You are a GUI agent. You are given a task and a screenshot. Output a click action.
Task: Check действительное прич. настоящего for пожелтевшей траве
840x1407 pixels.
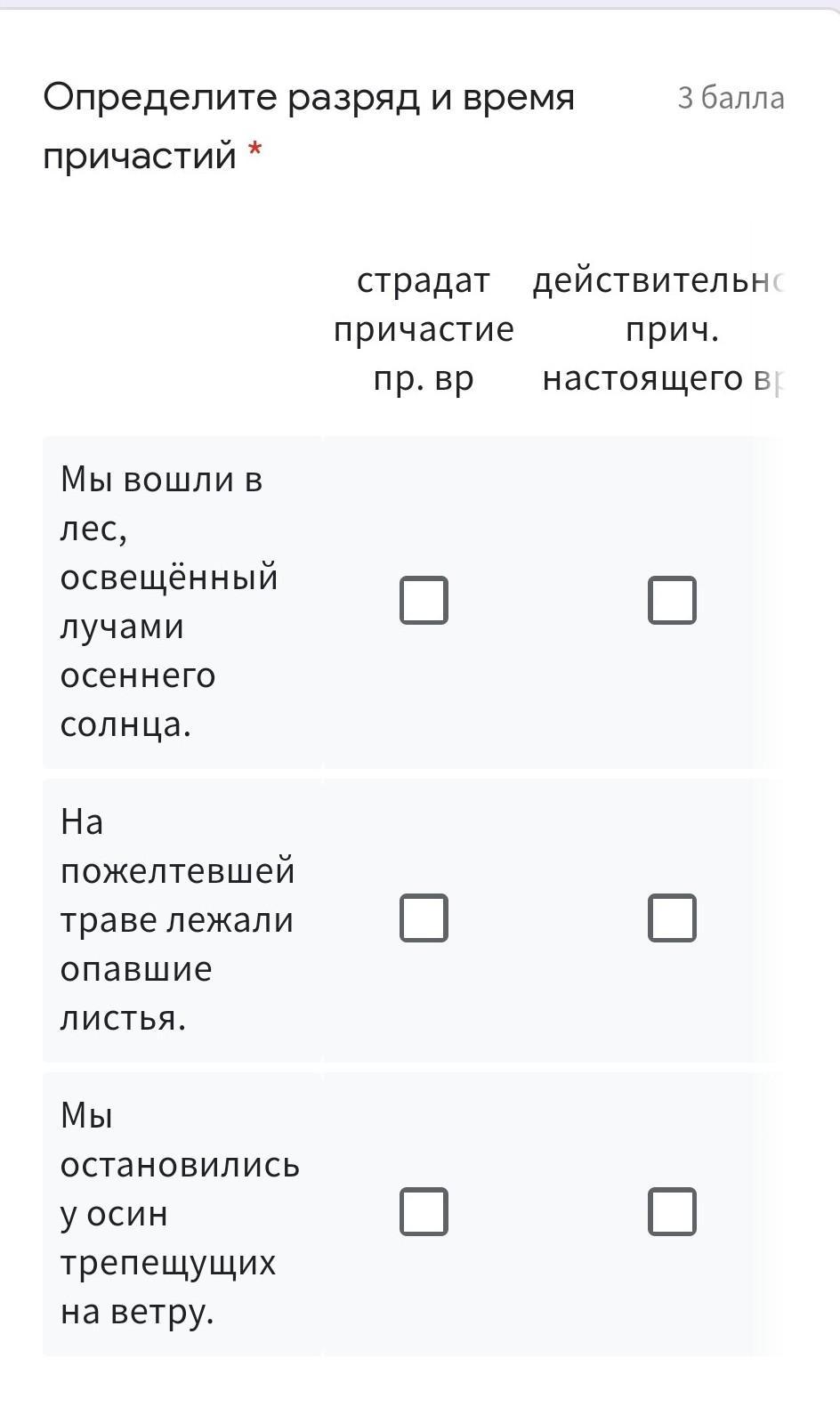(x=672, y=918)
